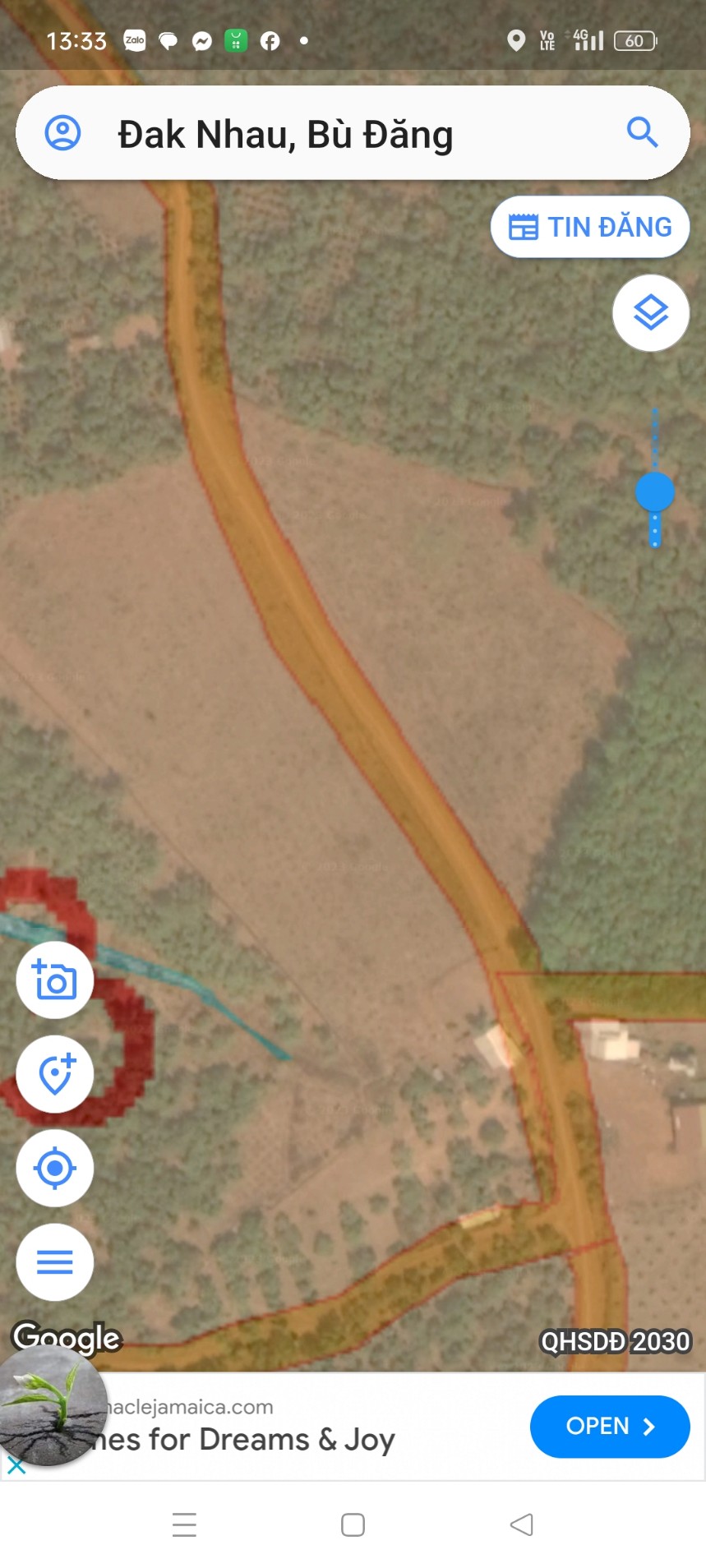Screen dimensions: 706x1568
Task: Close the ad banner
Action: tap(16, 1465)
